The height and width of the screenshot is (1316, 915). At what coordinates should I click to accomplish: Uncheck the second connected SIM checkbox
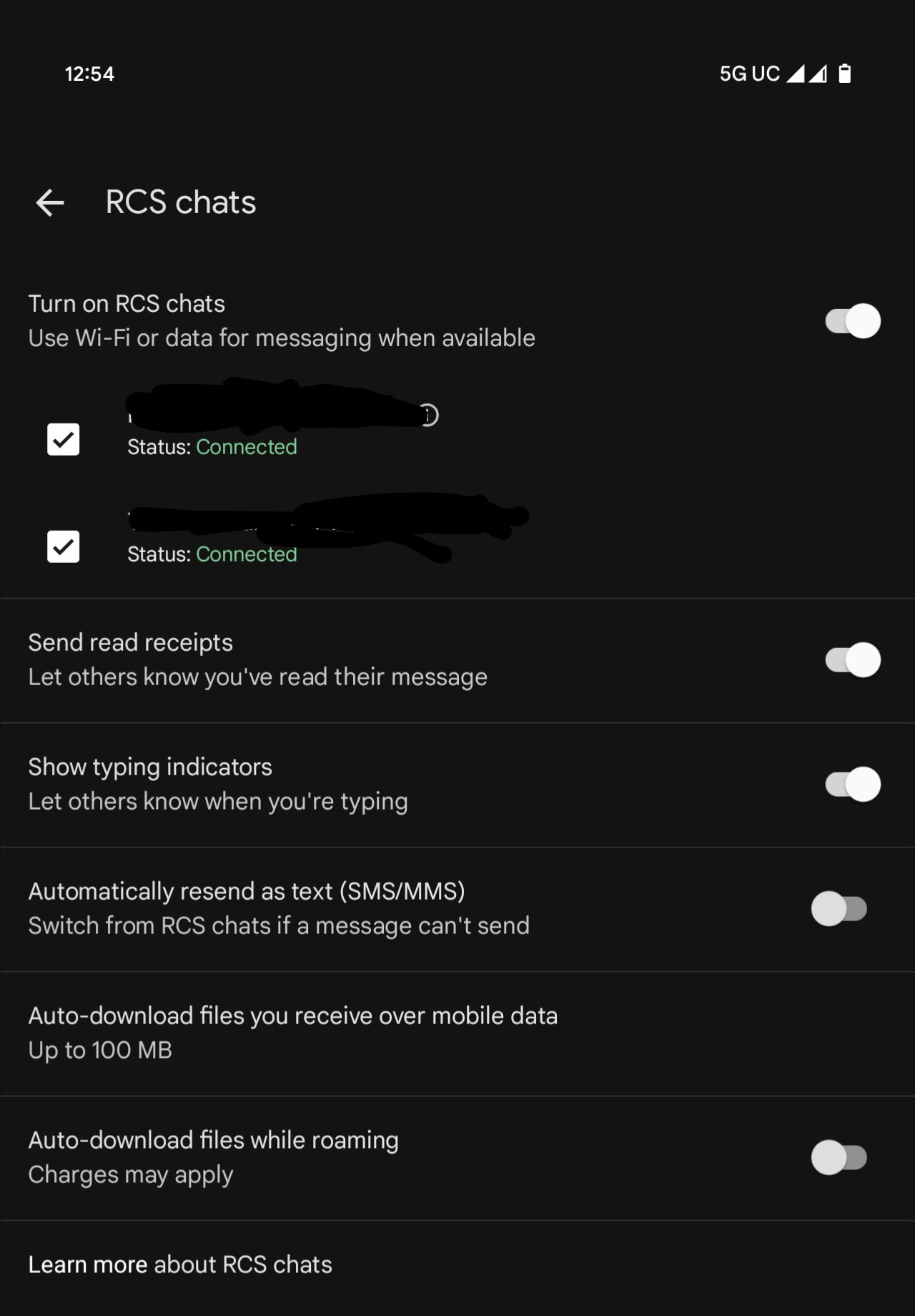pyautogui.click(x=63, y=547)
